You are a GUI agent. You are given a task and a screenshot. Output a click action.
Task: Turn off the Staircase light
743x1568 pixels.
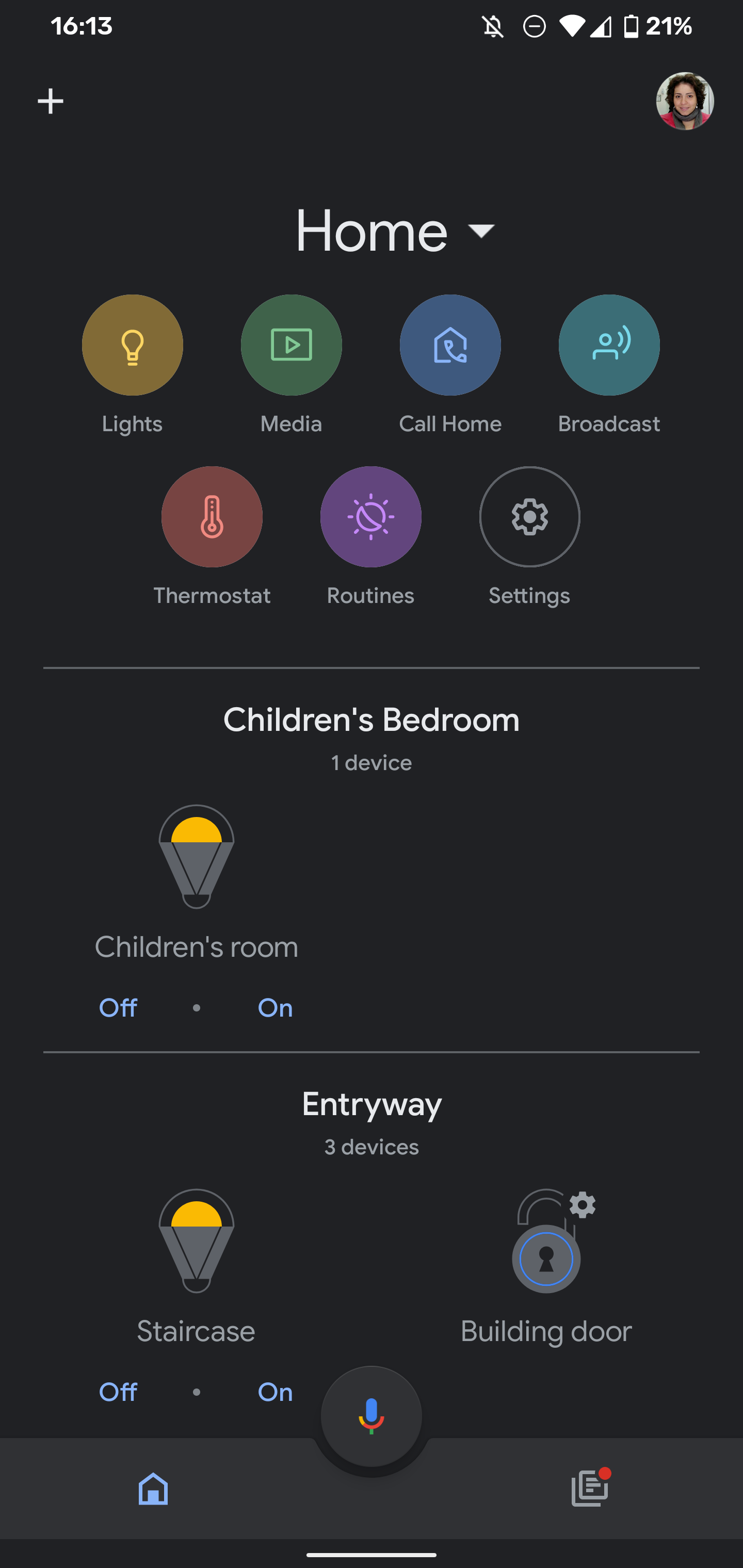(x=118, y=1392)
